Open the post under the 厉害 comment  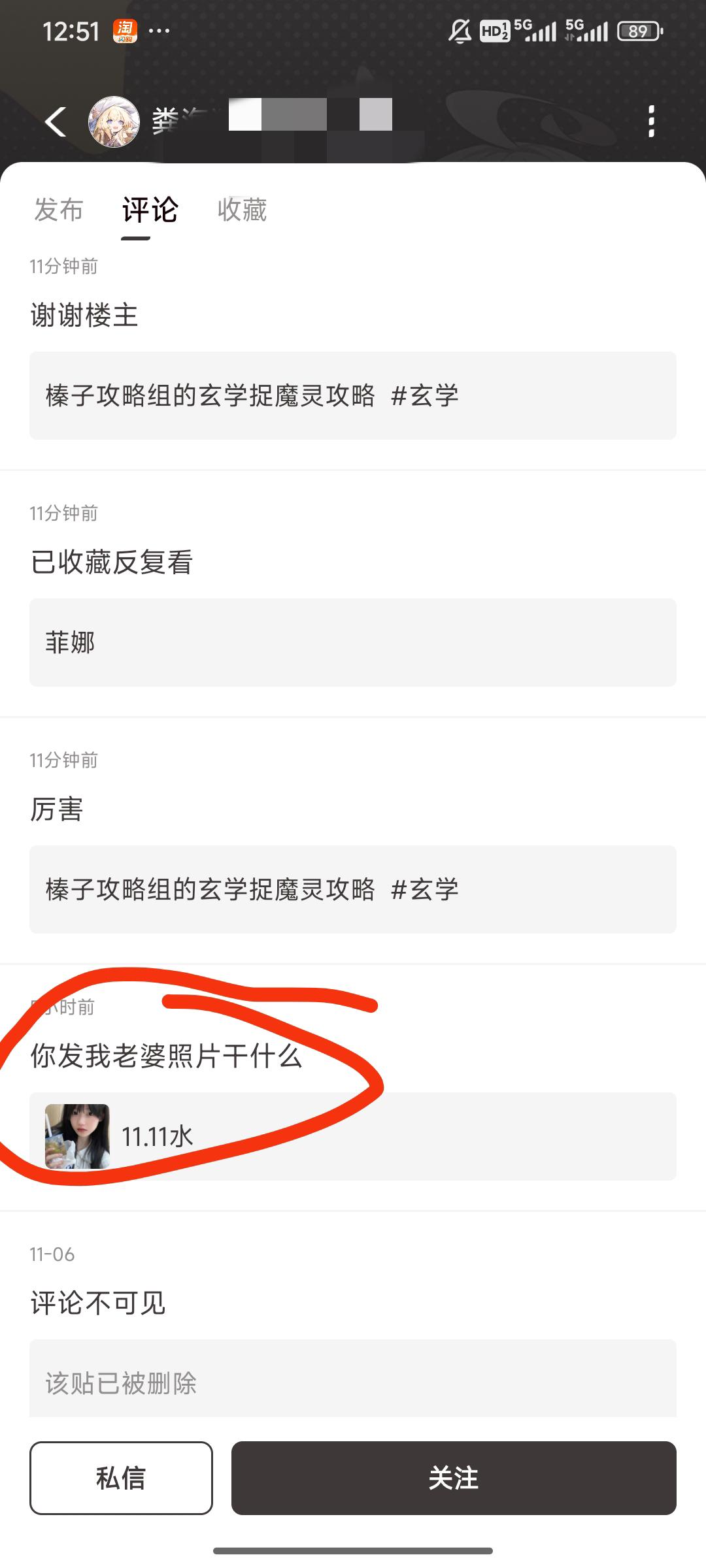point(353,890)
